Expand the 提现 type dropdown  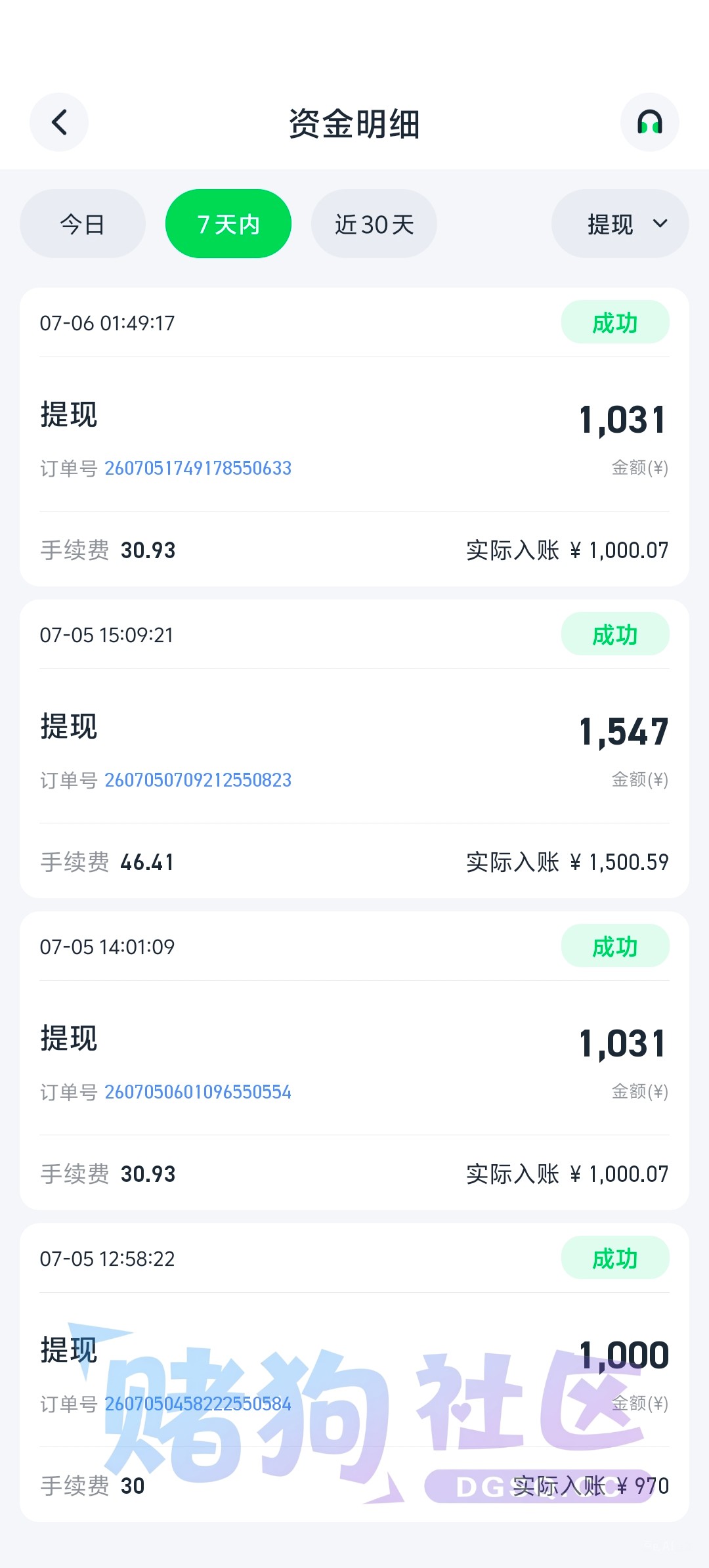coord(620,224)
